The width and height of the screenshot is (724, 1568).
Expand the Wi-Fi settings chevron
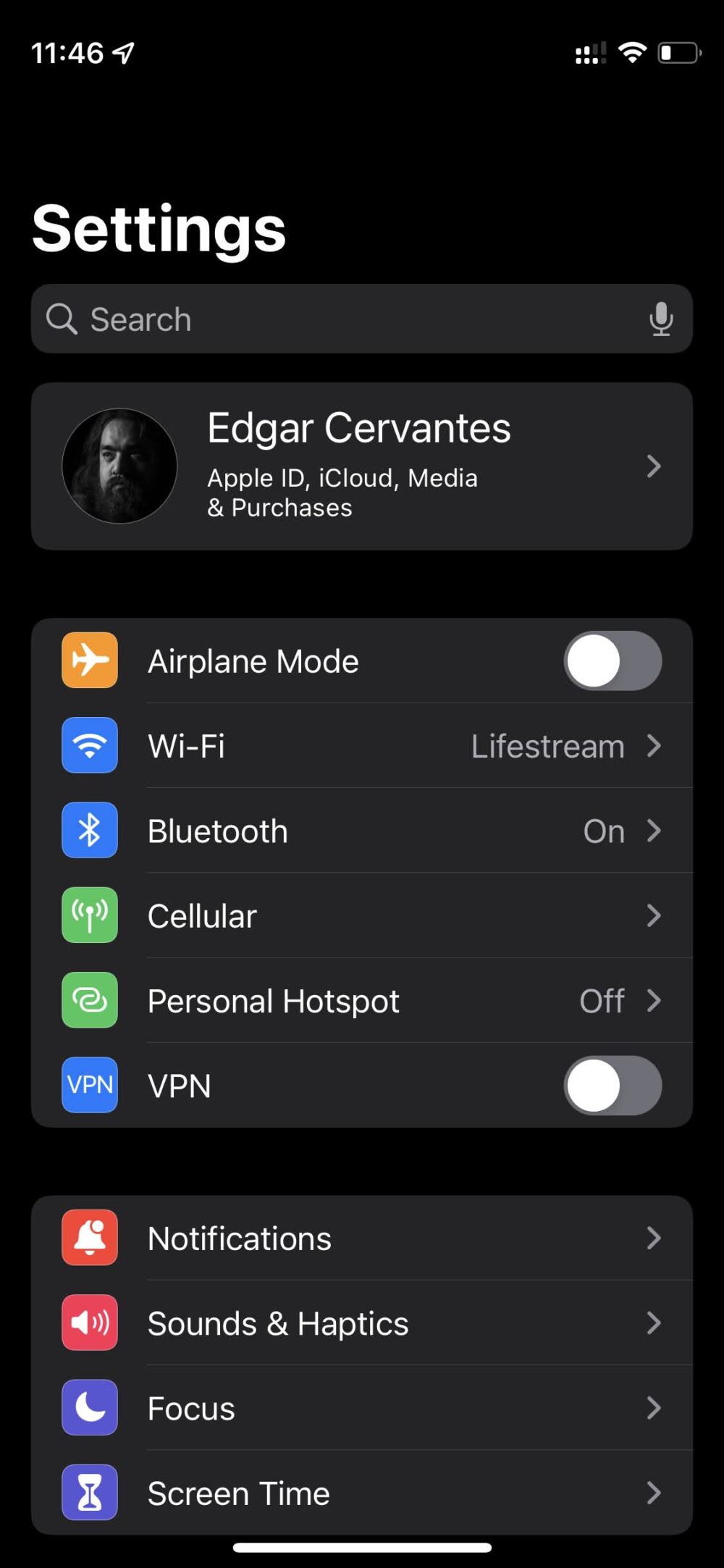pyautogui.click(x=656, y=746)
